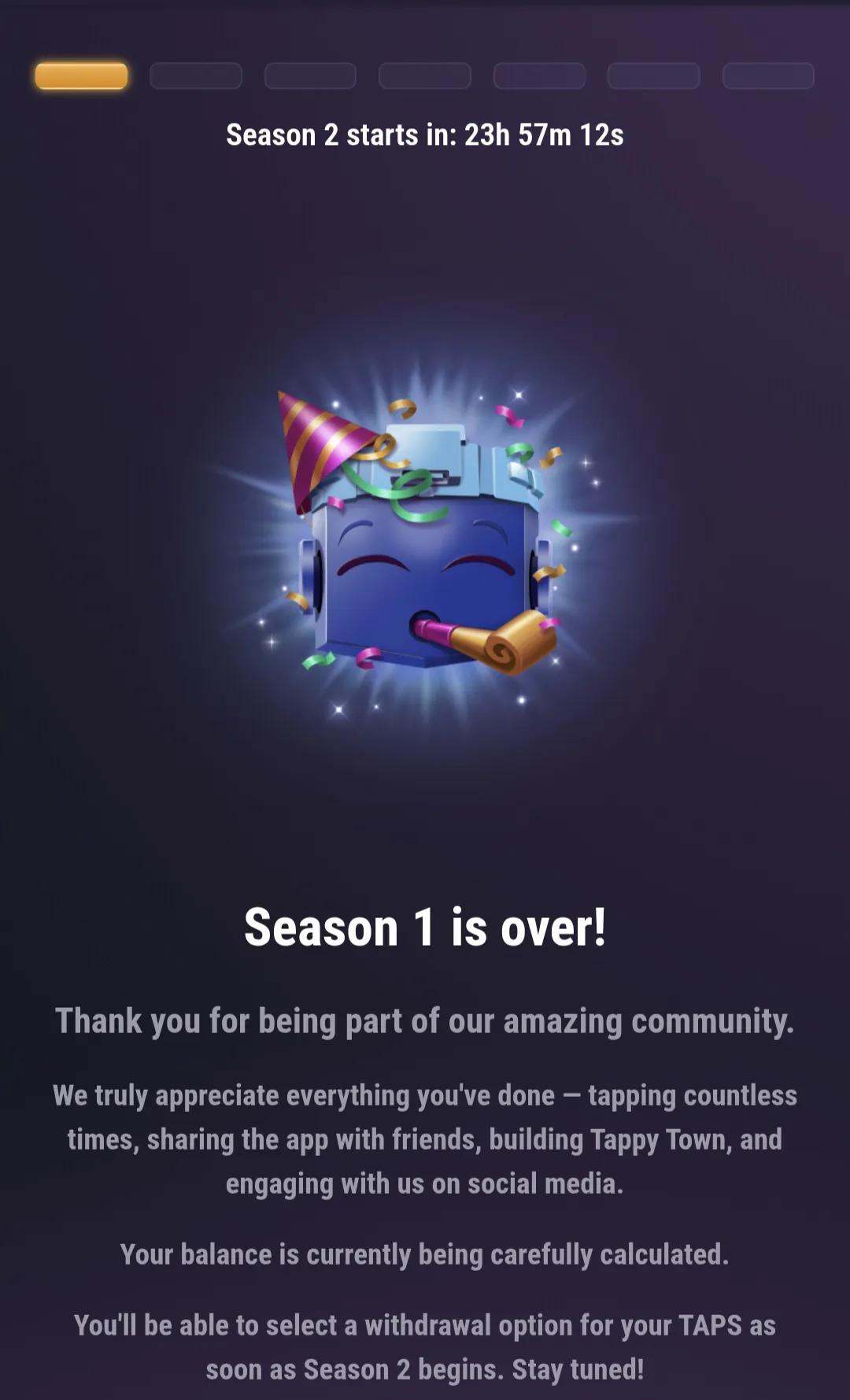Tap the highlighted first story progress segment
Screen dimensions: 850x1400
click(81, 76)
